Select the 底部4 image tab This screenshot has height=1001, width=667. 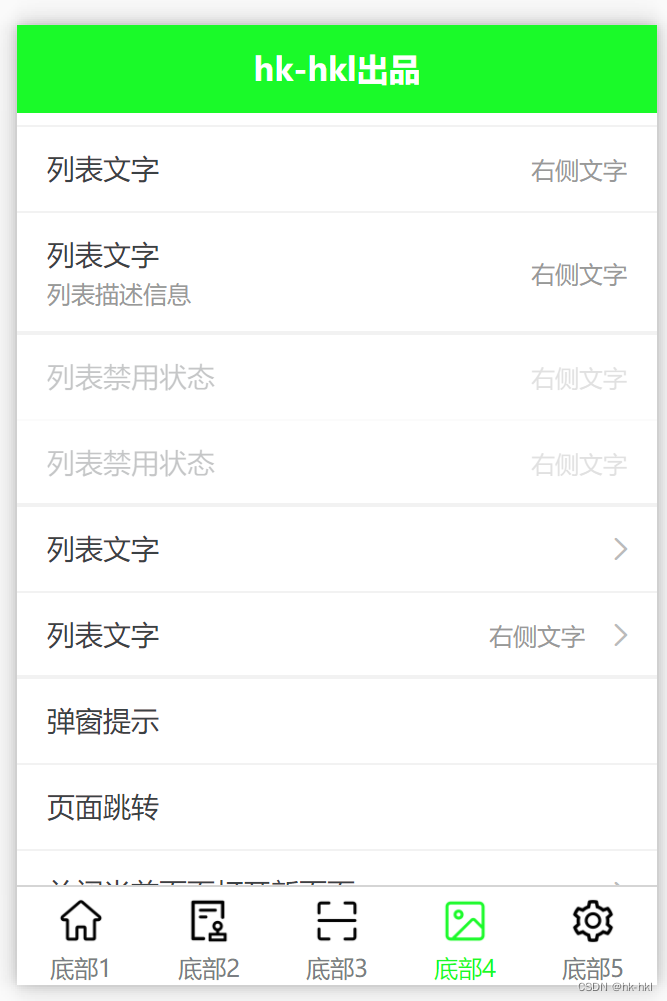(x=465, y=937)
